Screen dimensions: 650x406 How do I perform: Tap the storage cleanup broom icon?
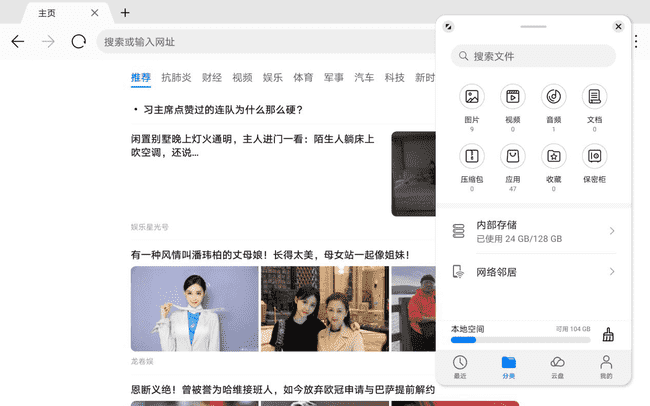tap(608, 336)
